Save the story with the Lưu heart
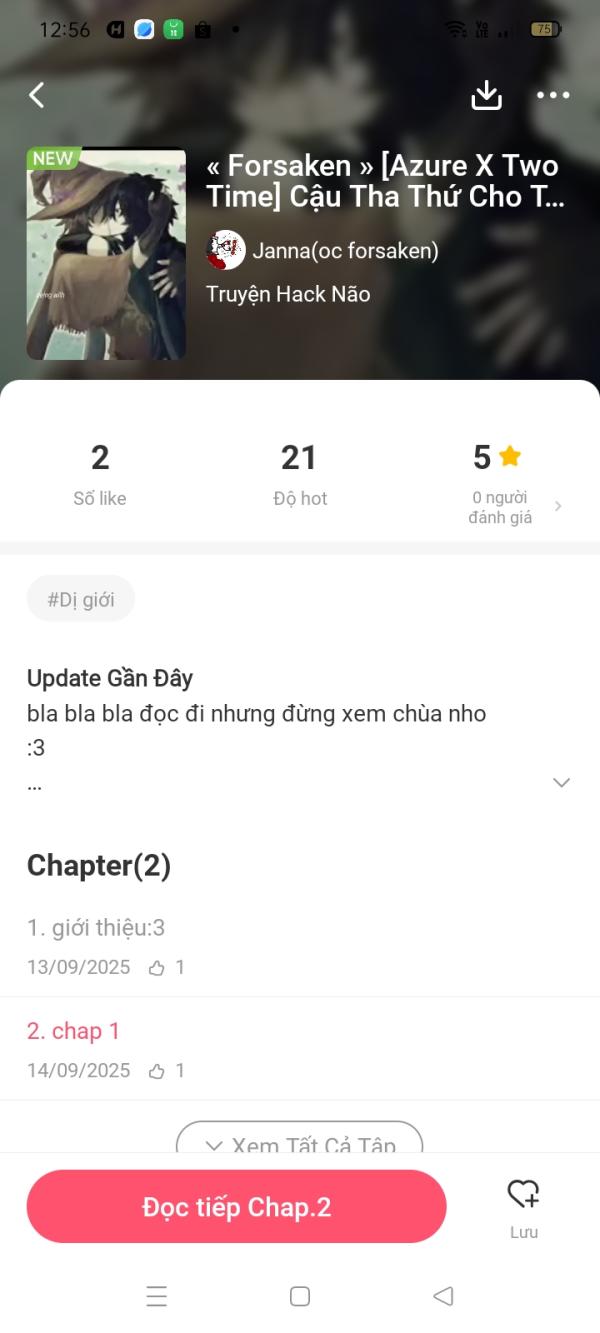600x1333 pixels. [523, 1204]
